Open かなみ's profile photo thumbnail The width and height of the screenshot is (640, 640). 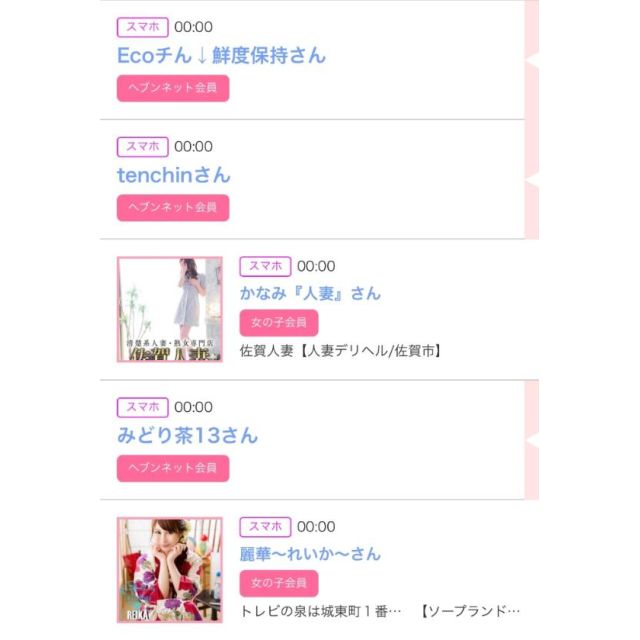pos(170,309)
